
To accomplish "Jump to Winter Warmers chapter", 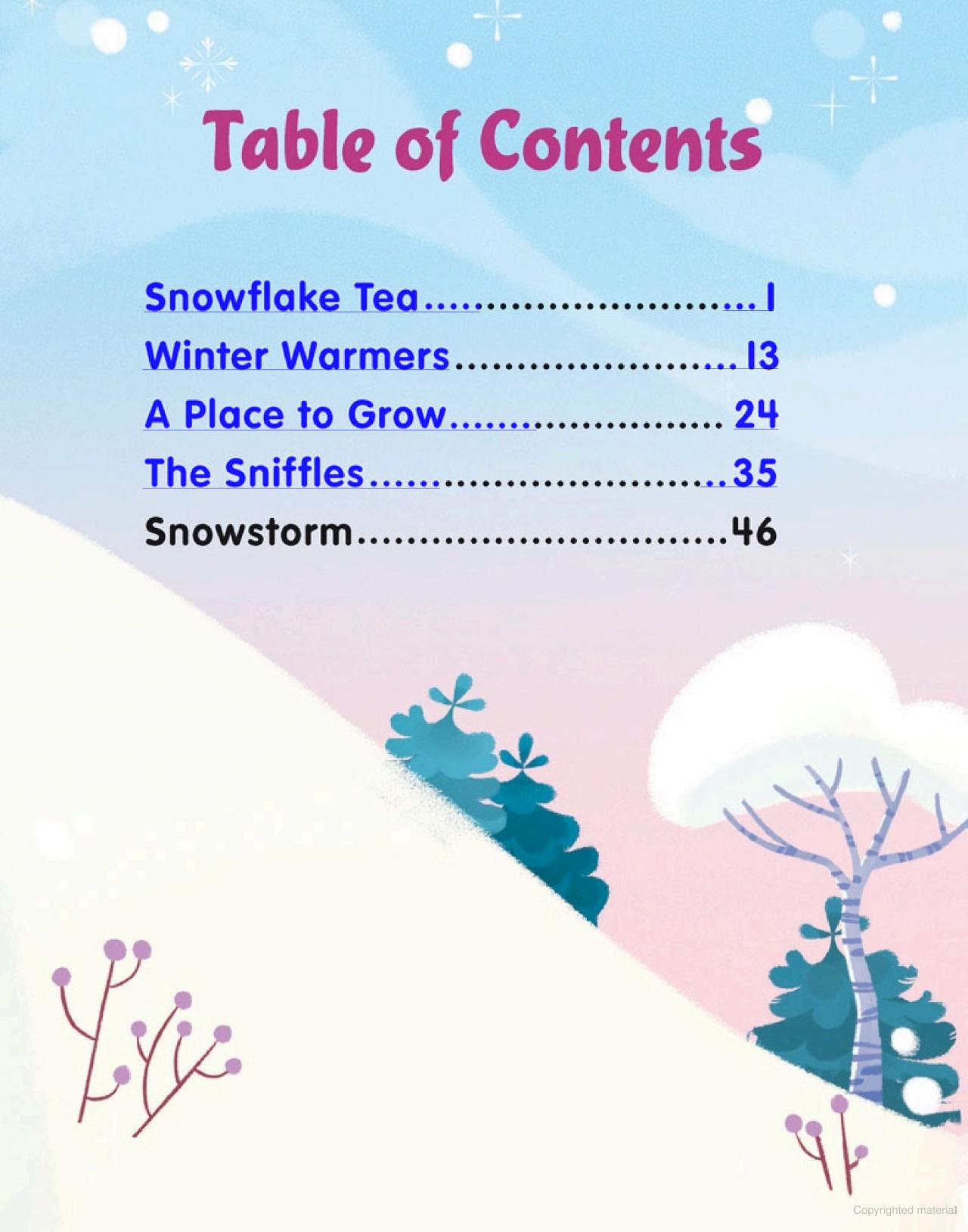I will click(296, 355).
